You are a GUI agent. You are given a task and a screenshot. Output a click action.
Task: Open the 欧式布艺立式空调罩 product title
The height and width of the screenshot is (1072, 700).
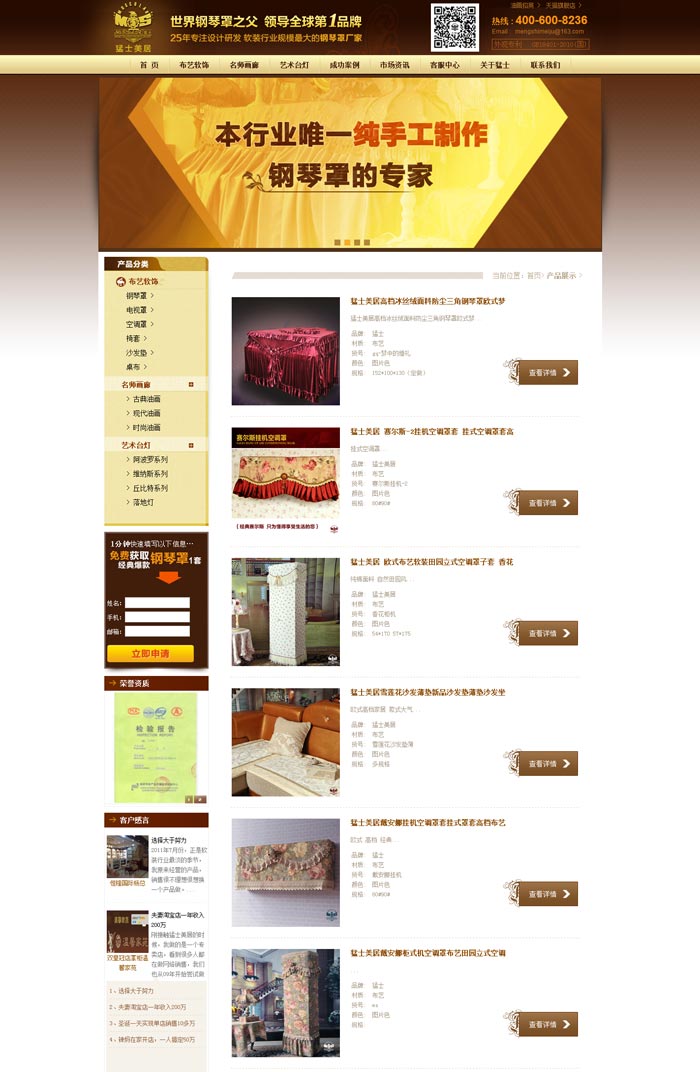[x=431, y=562]
